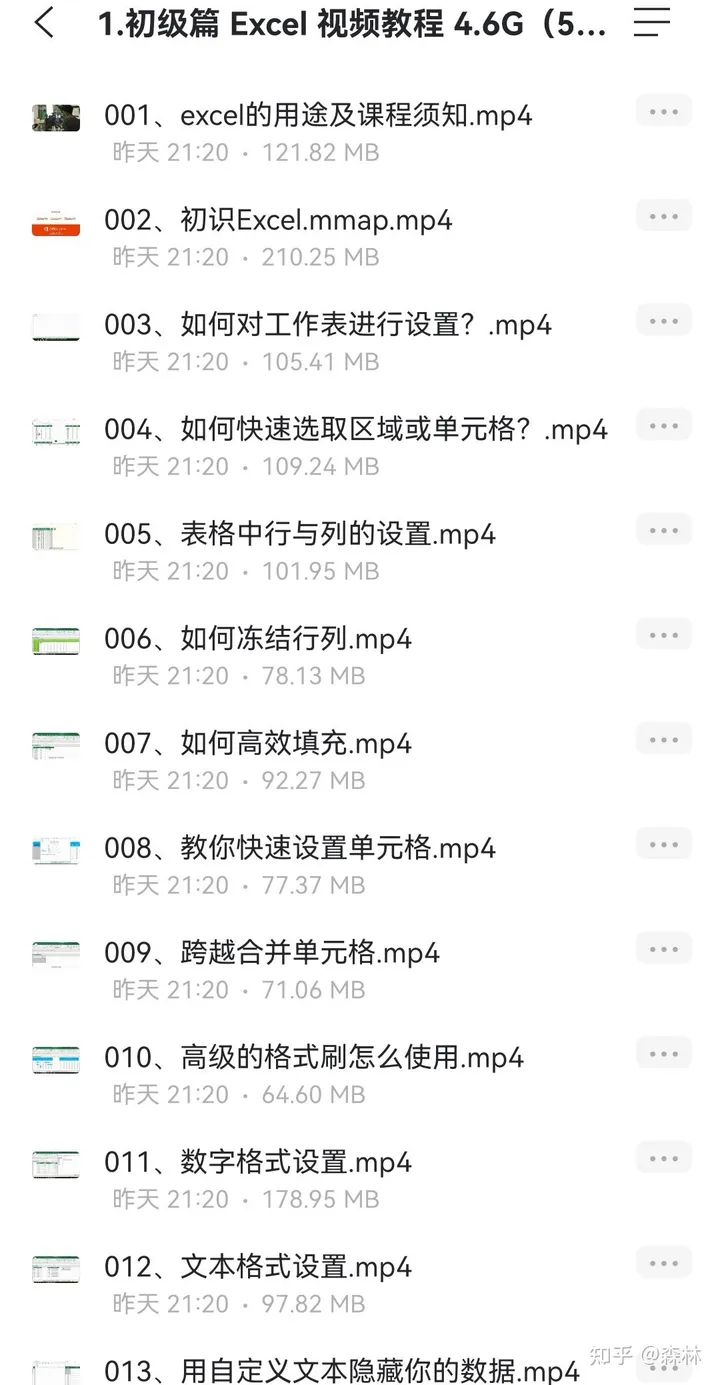Show options for 009、跨越合并单元格.mp4
The image size is (720, 1385).
(x=664, y=949)
